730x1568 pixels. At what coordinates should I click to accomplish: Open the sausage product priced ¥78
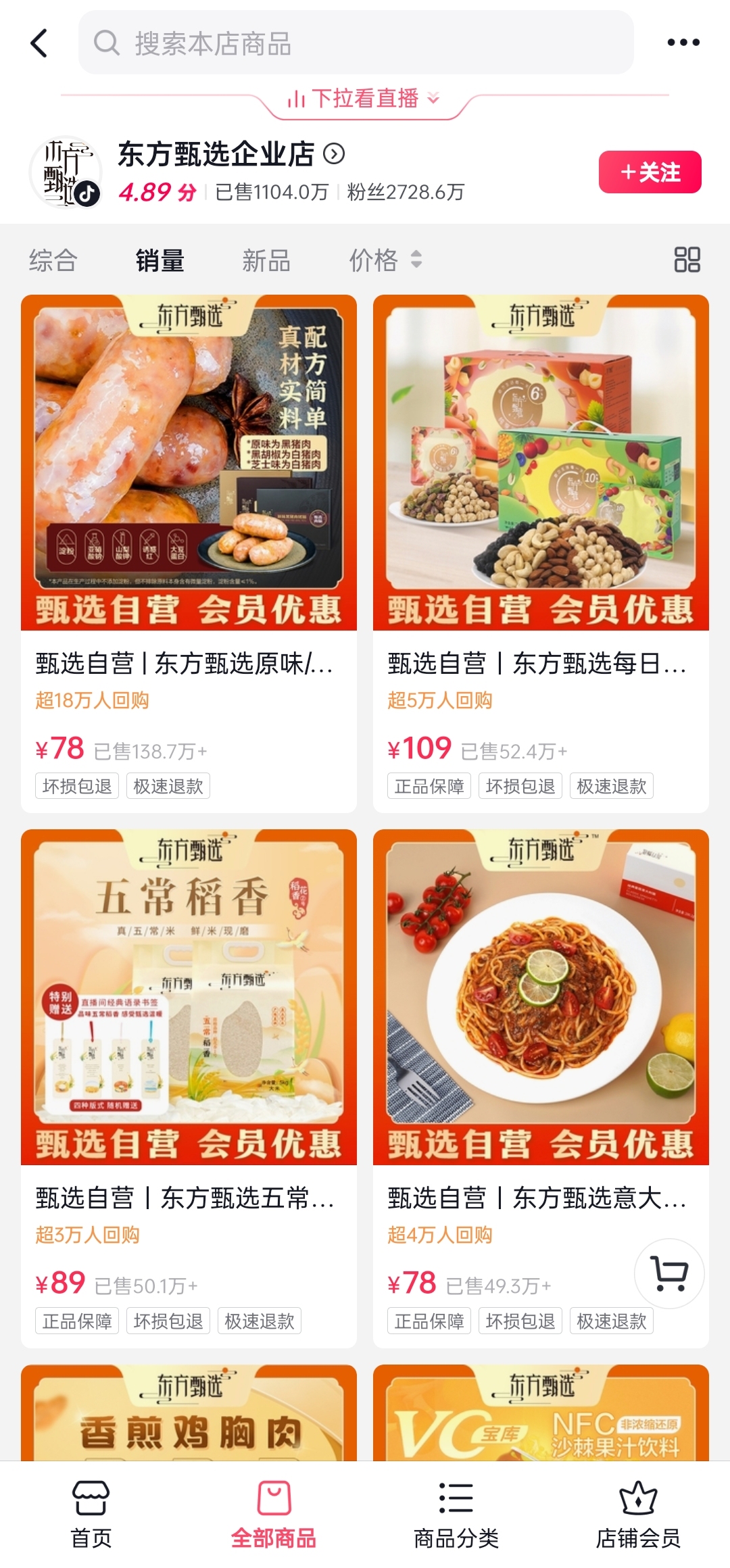[x=189, y=553]
